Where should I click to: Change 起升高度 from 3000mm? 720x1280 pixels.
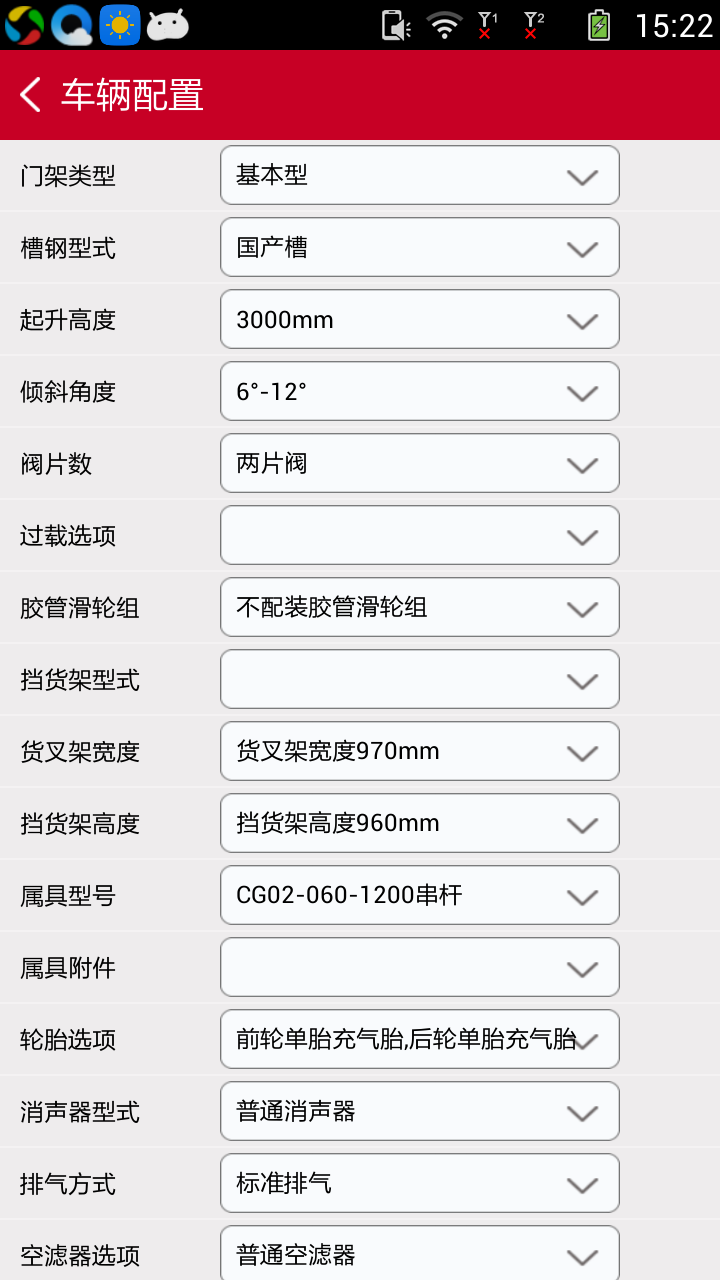coord(420,319)
